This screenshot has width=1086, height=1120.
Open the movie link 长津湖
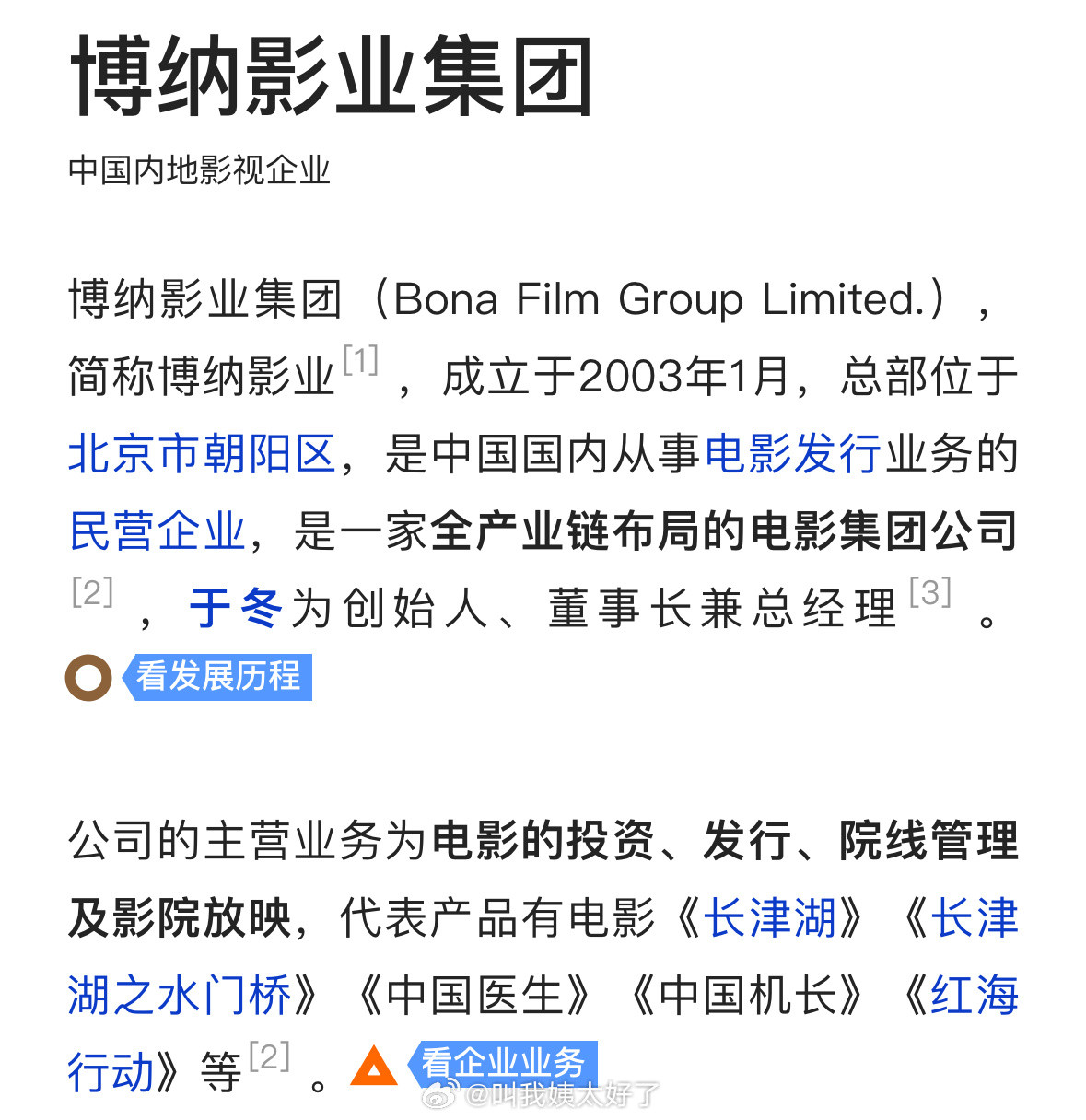pos(774,920)
